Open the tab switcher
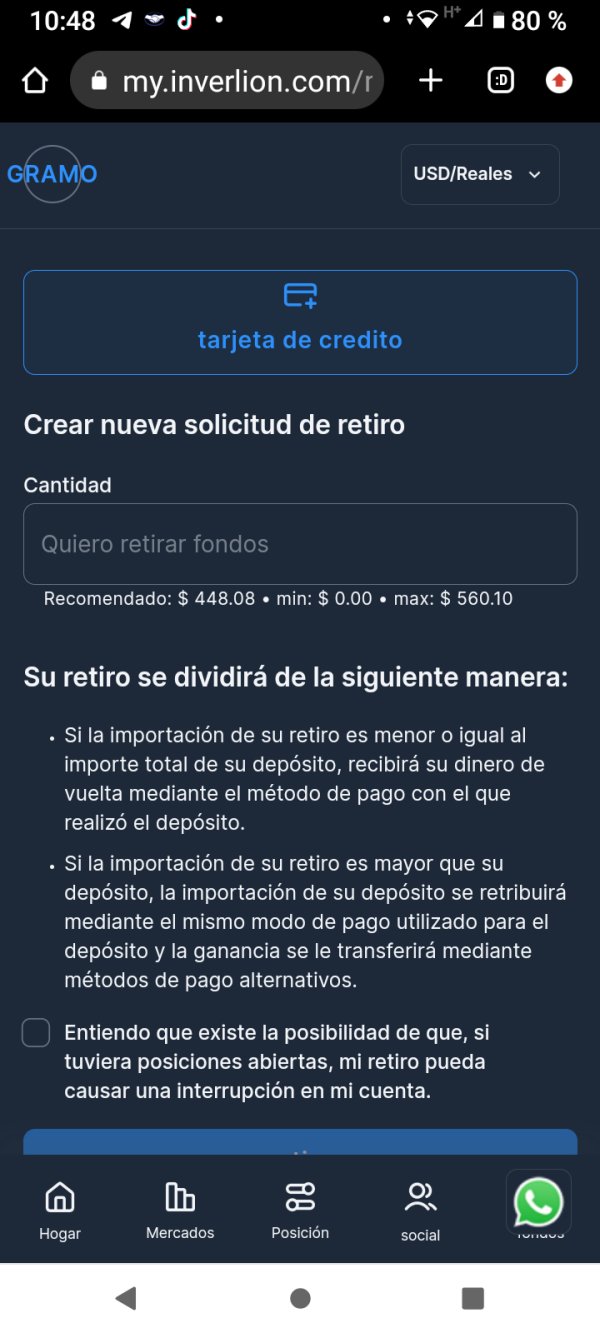 (x=500, y=81)
